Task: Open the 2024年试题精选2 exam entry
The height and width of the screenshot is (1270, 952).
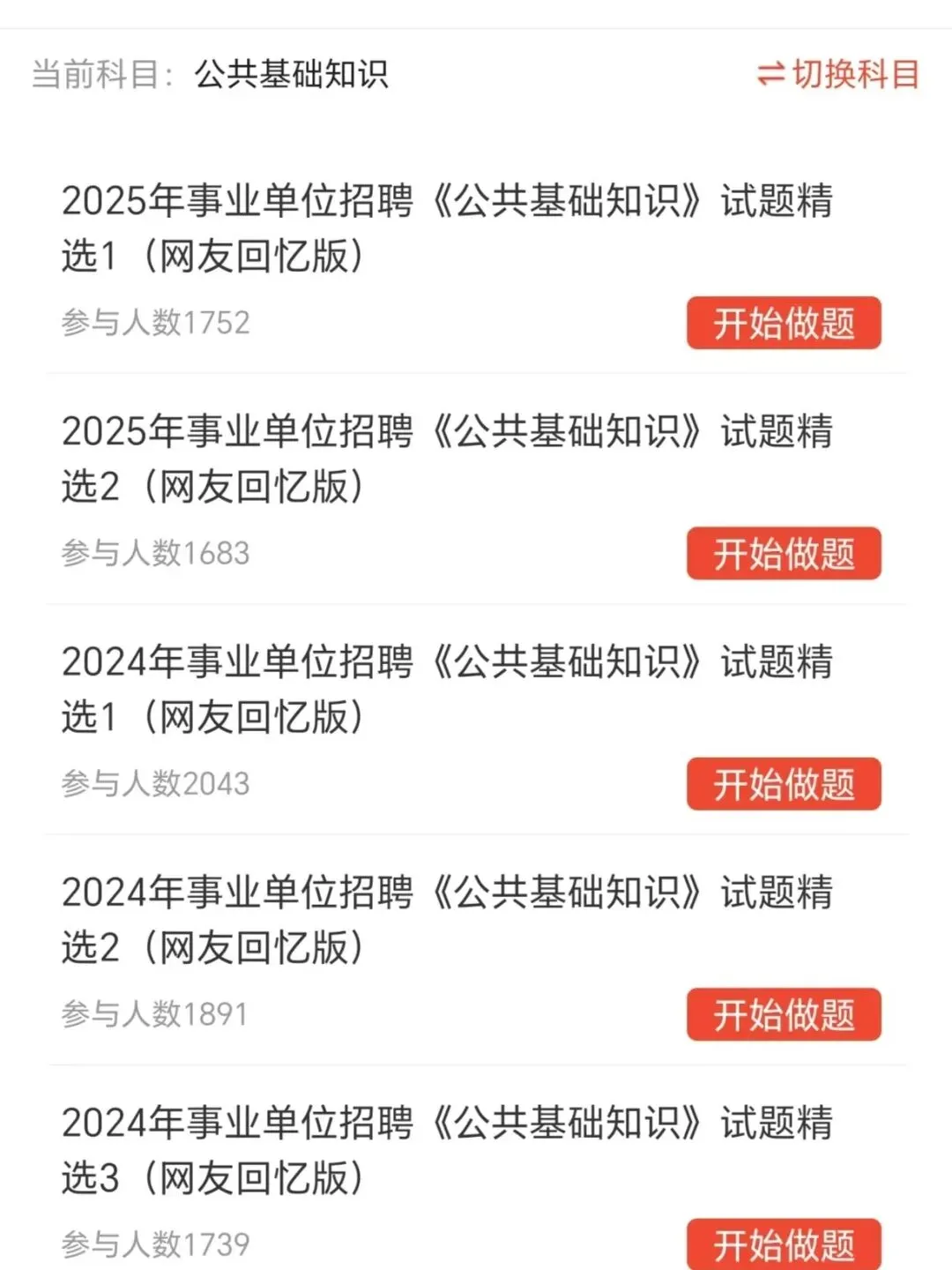Action: pyautogui.click(x=446, y=919)
